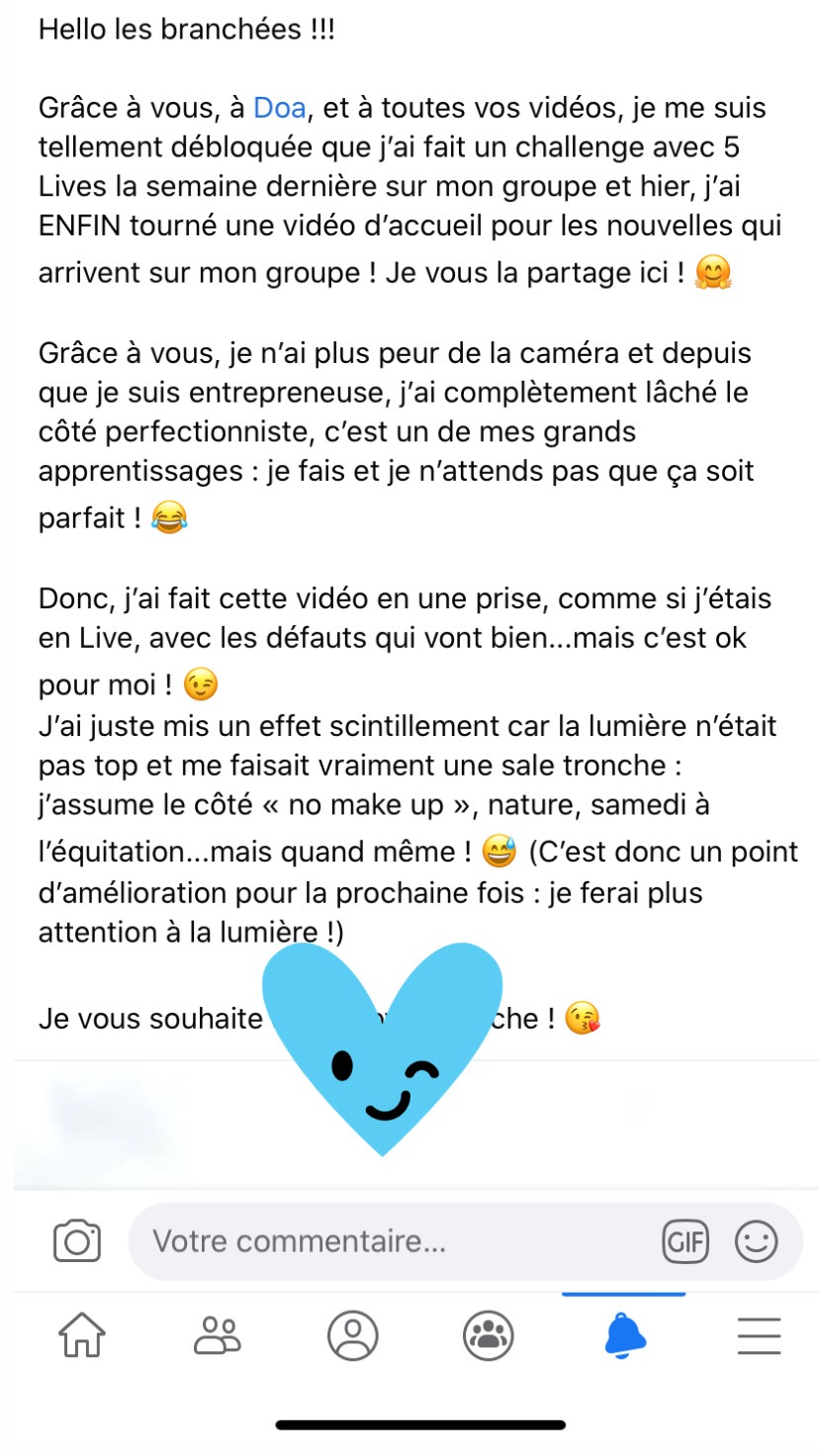Switch to the Friends tab
The width and height of the screenshot is (819, 1456).
(x=218, y=1336)
